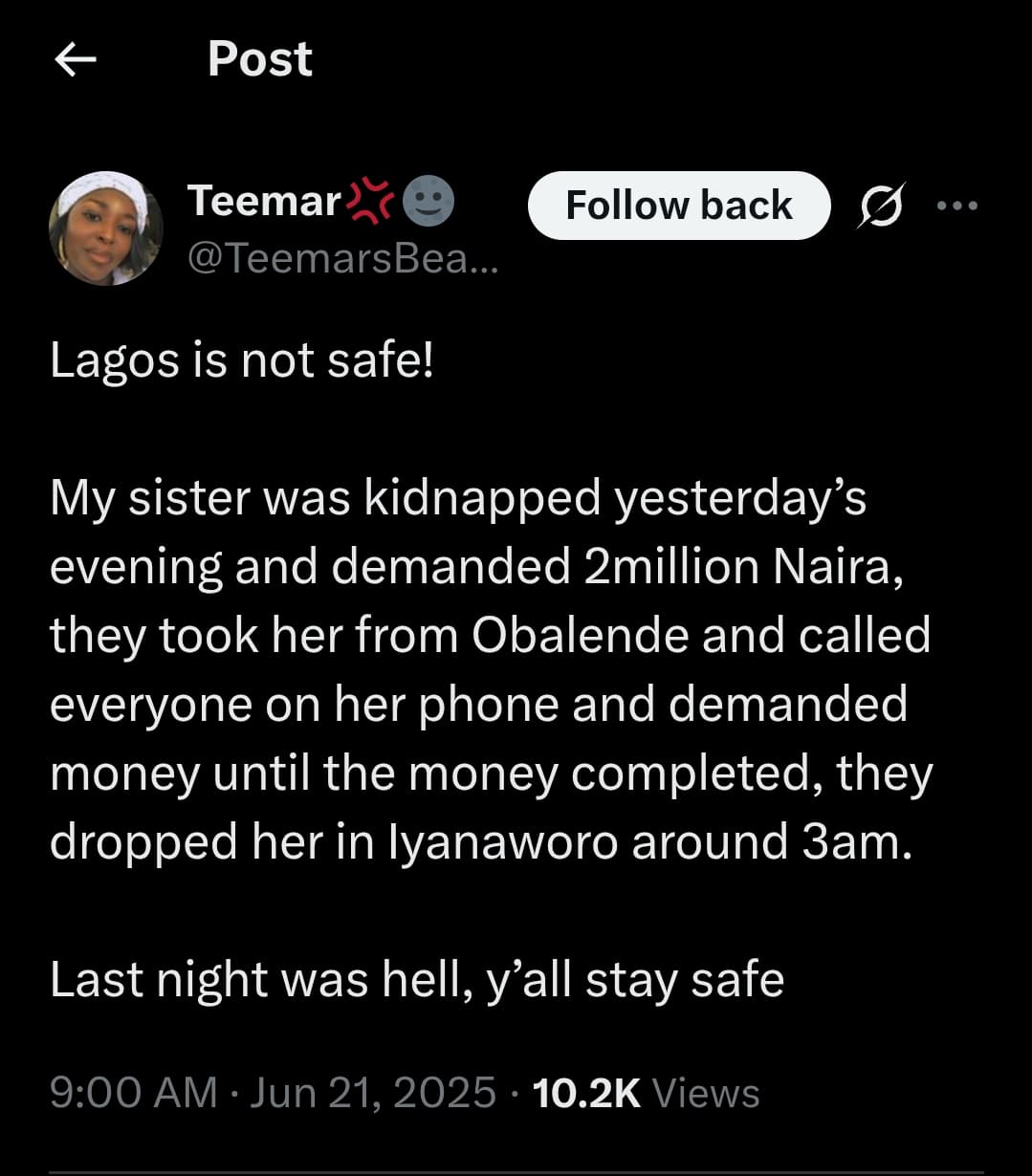
Task: Open the Grok icon beside Follow back
Action: (x=881, y=207)
